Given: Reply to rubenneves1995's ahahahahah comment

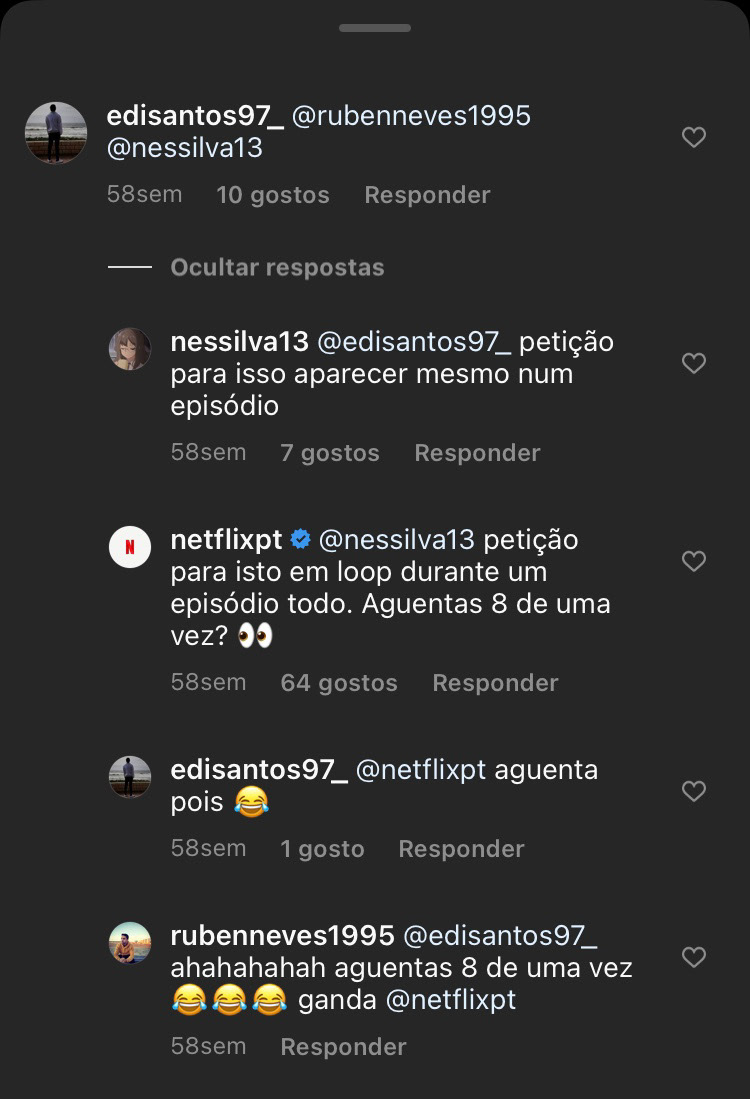Looking at the screenshot, I should point(343,1047).
